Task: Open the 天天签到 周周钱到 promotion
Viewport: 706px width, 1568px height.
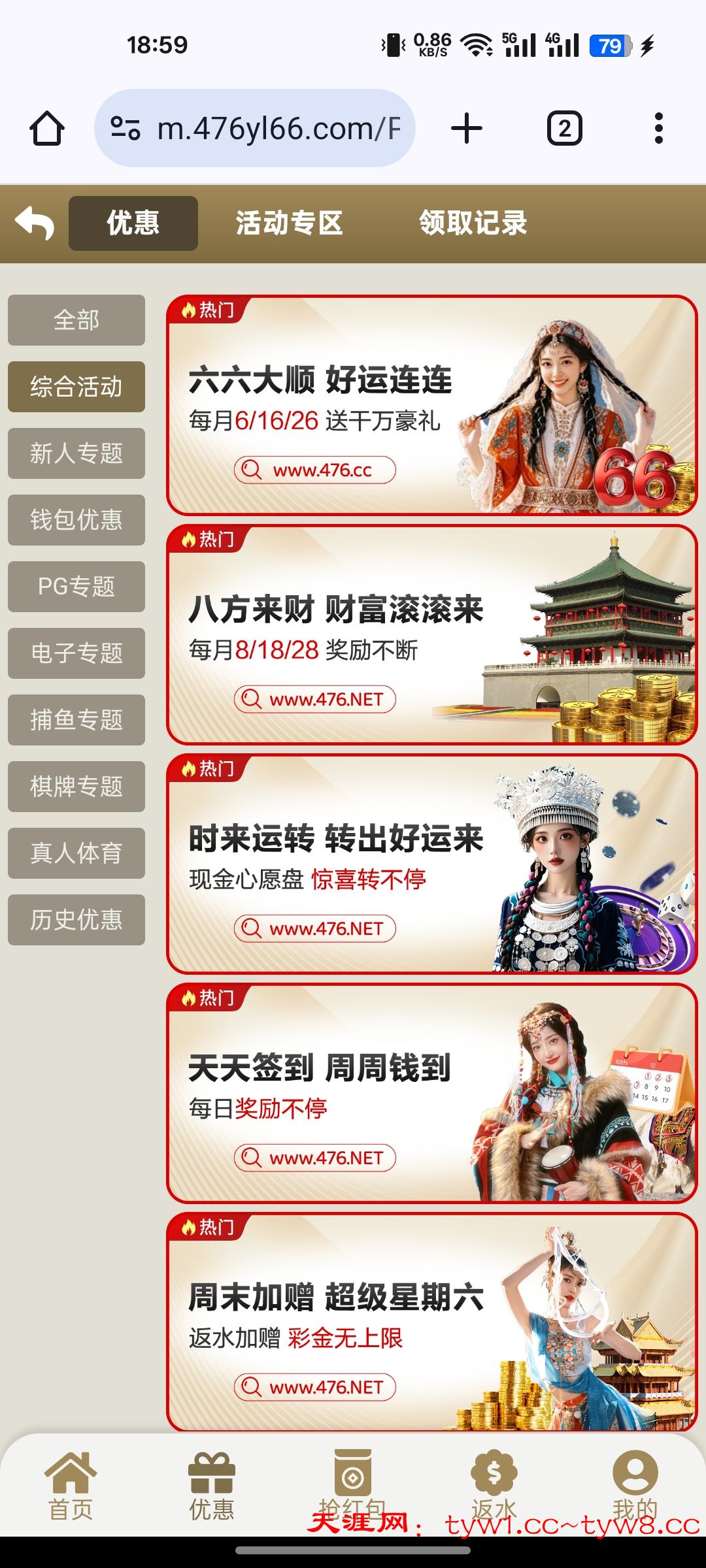Action: pyautogui.click(x=431, y=1093)
